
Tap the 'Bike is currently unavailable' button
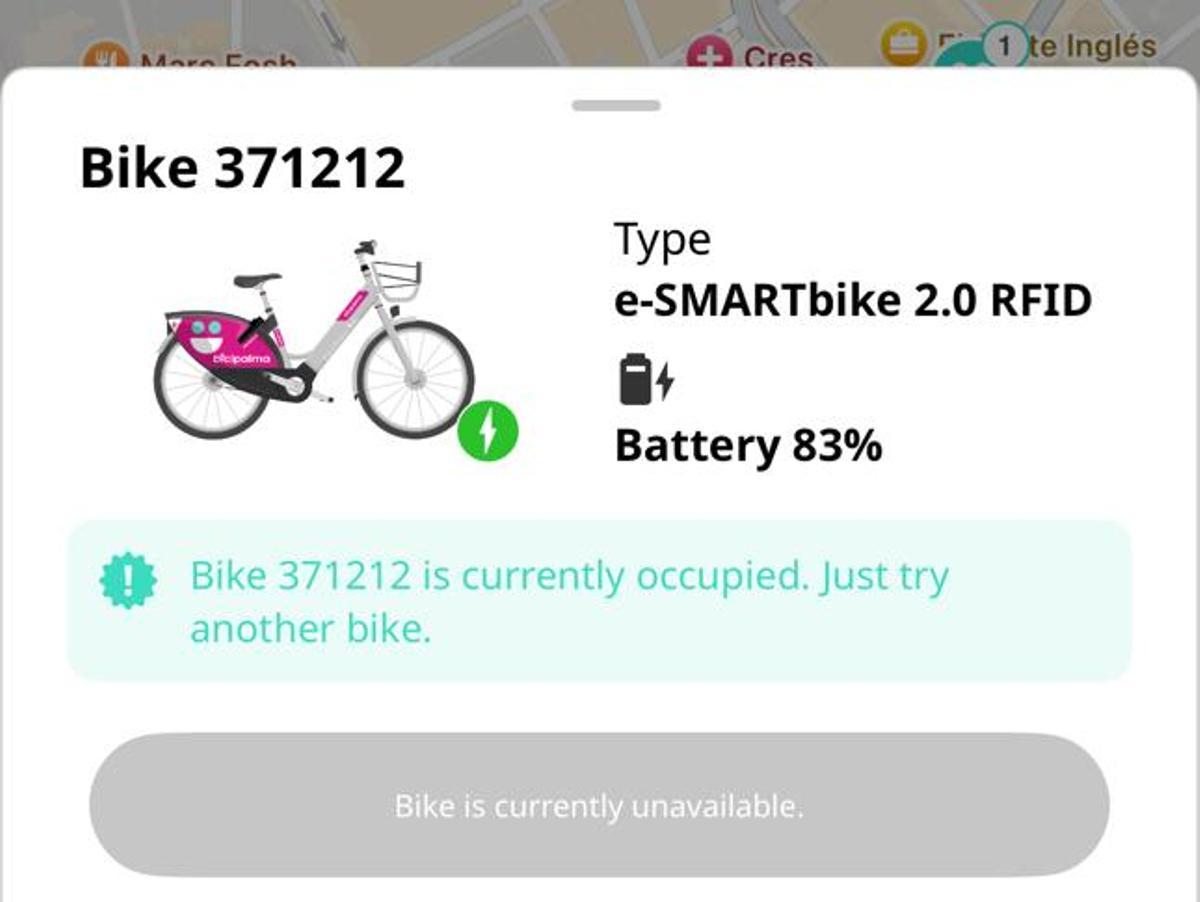tap(599, 806)
